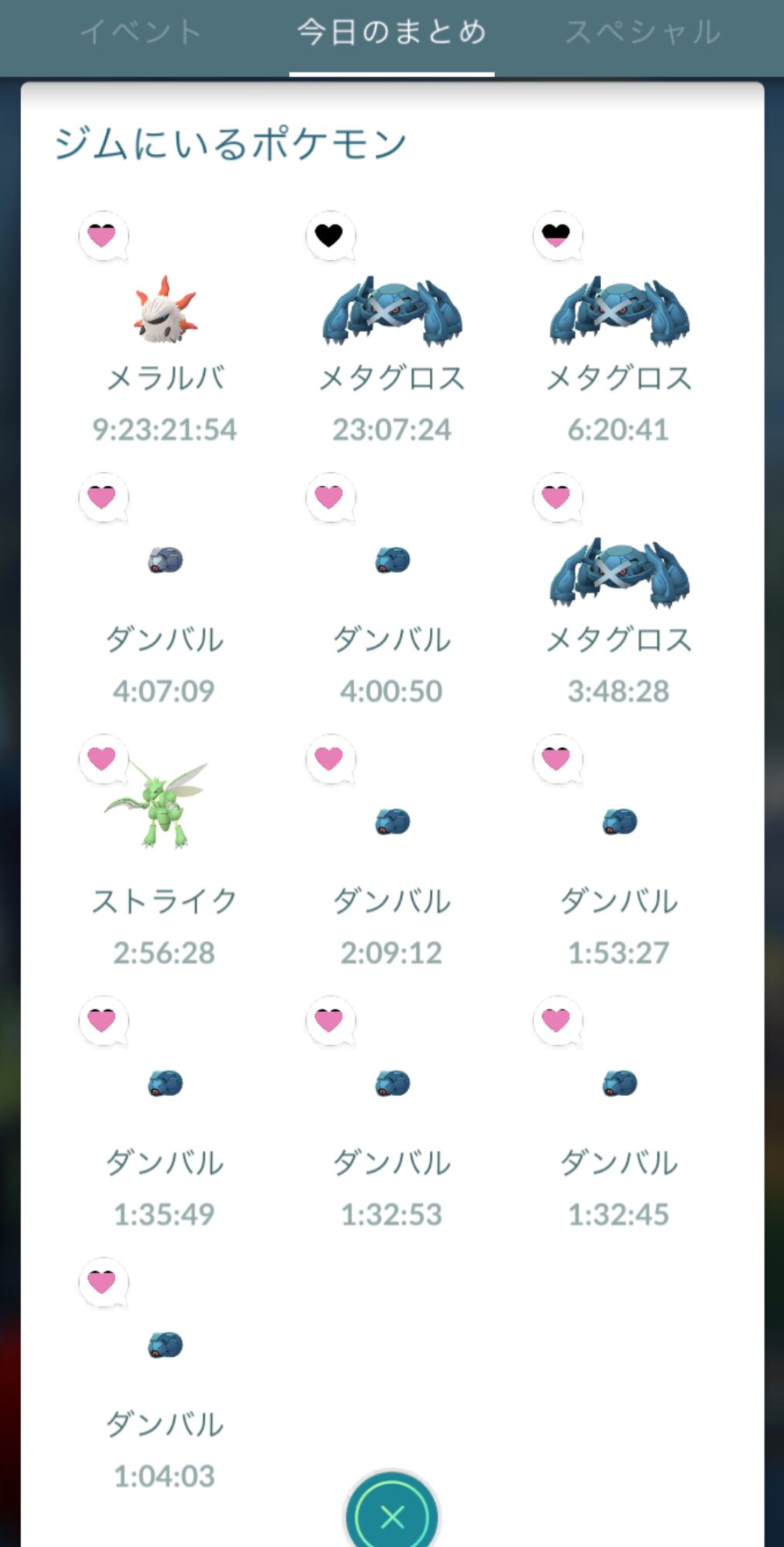This screenshot has width=784, height=1547.
Task: Tap the ダンバル with time 1:35:49
Action: (165, 1083)
